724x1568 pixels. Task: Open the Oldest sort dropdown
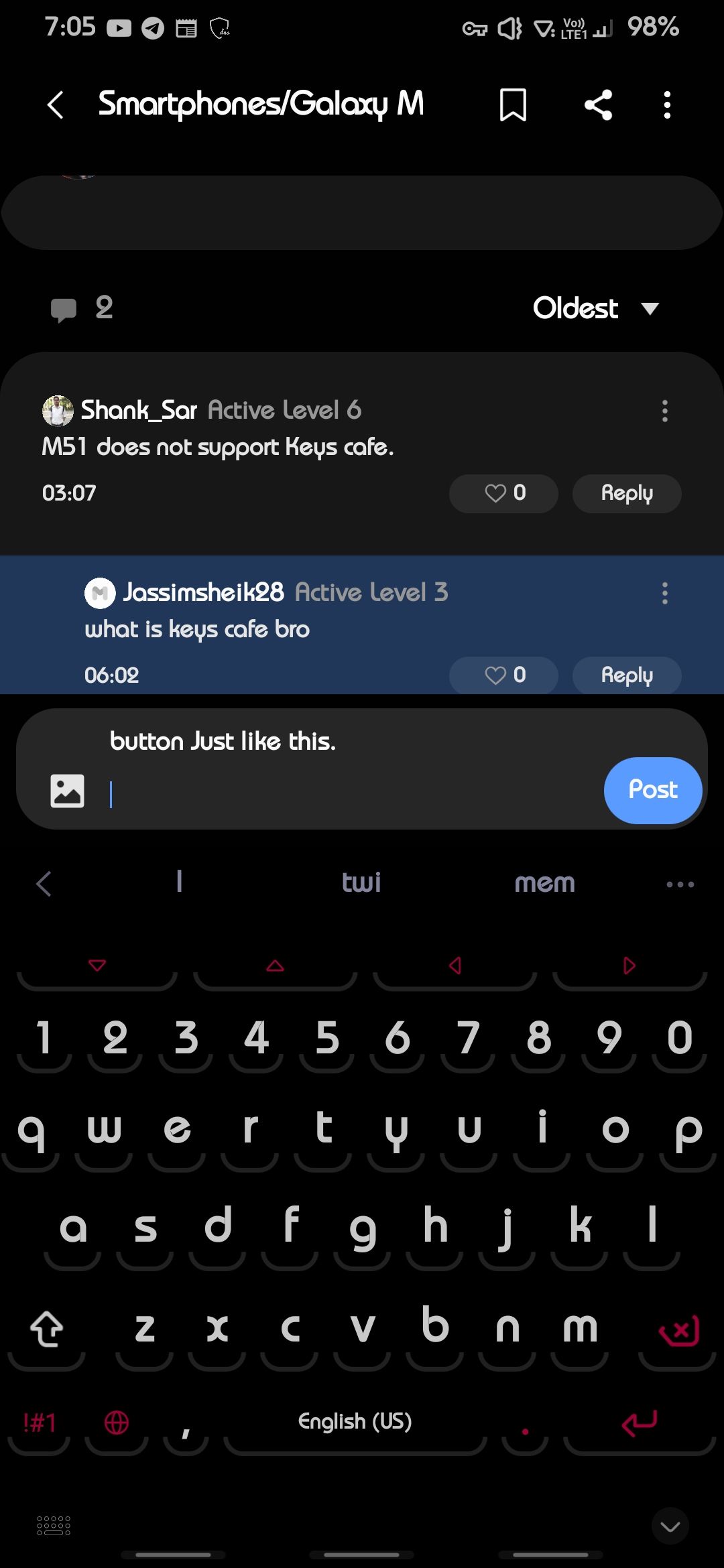tap(595, 308)
